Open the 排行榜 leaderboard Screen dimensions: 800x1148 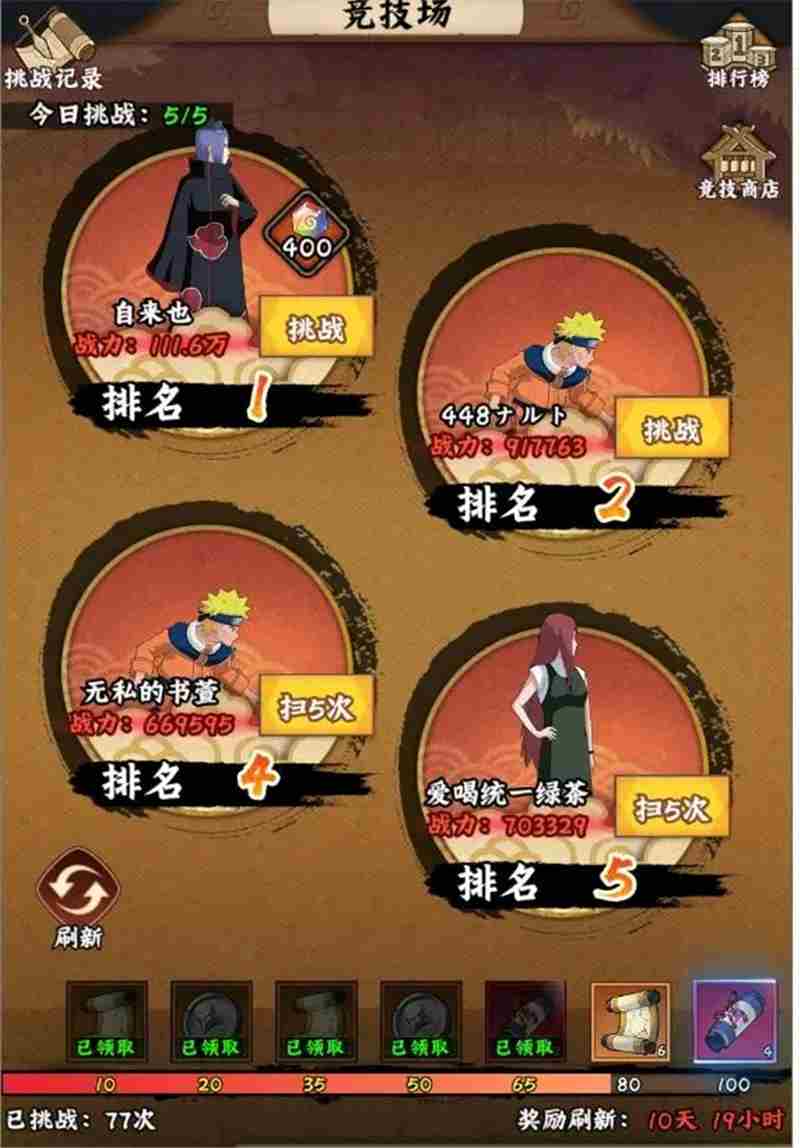click(738, 50)
